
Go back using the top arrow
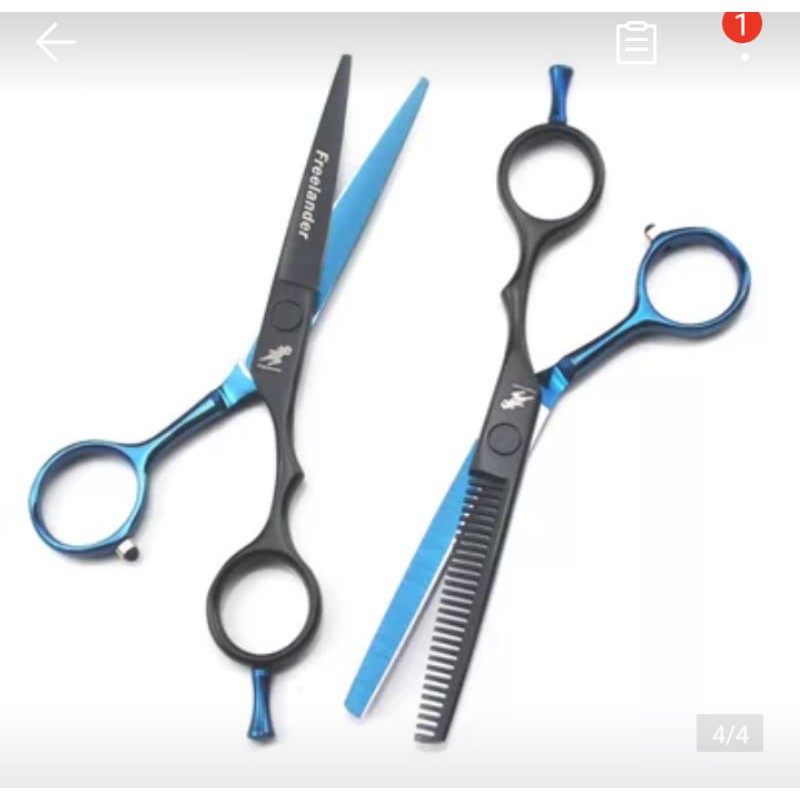tap(55, 41)
